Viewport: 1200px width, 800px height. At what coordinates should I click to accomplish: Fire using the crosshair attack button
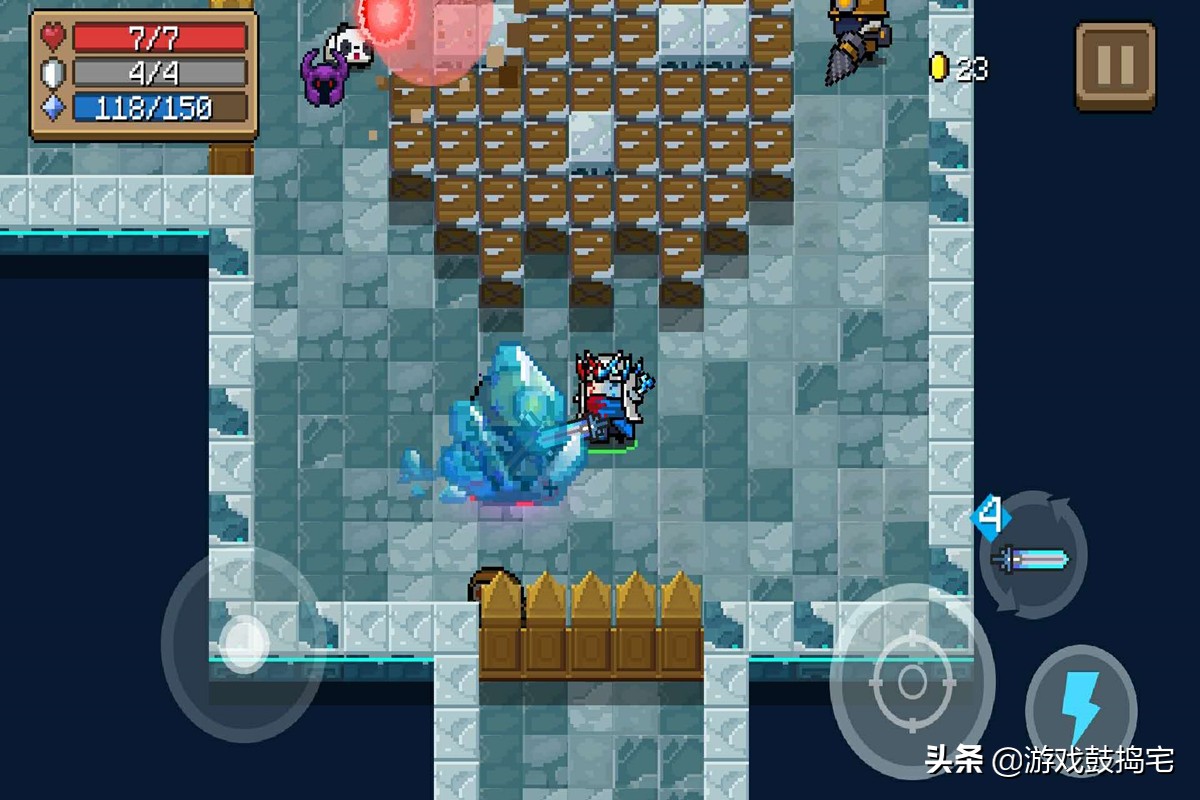click(x=911, y=682)
